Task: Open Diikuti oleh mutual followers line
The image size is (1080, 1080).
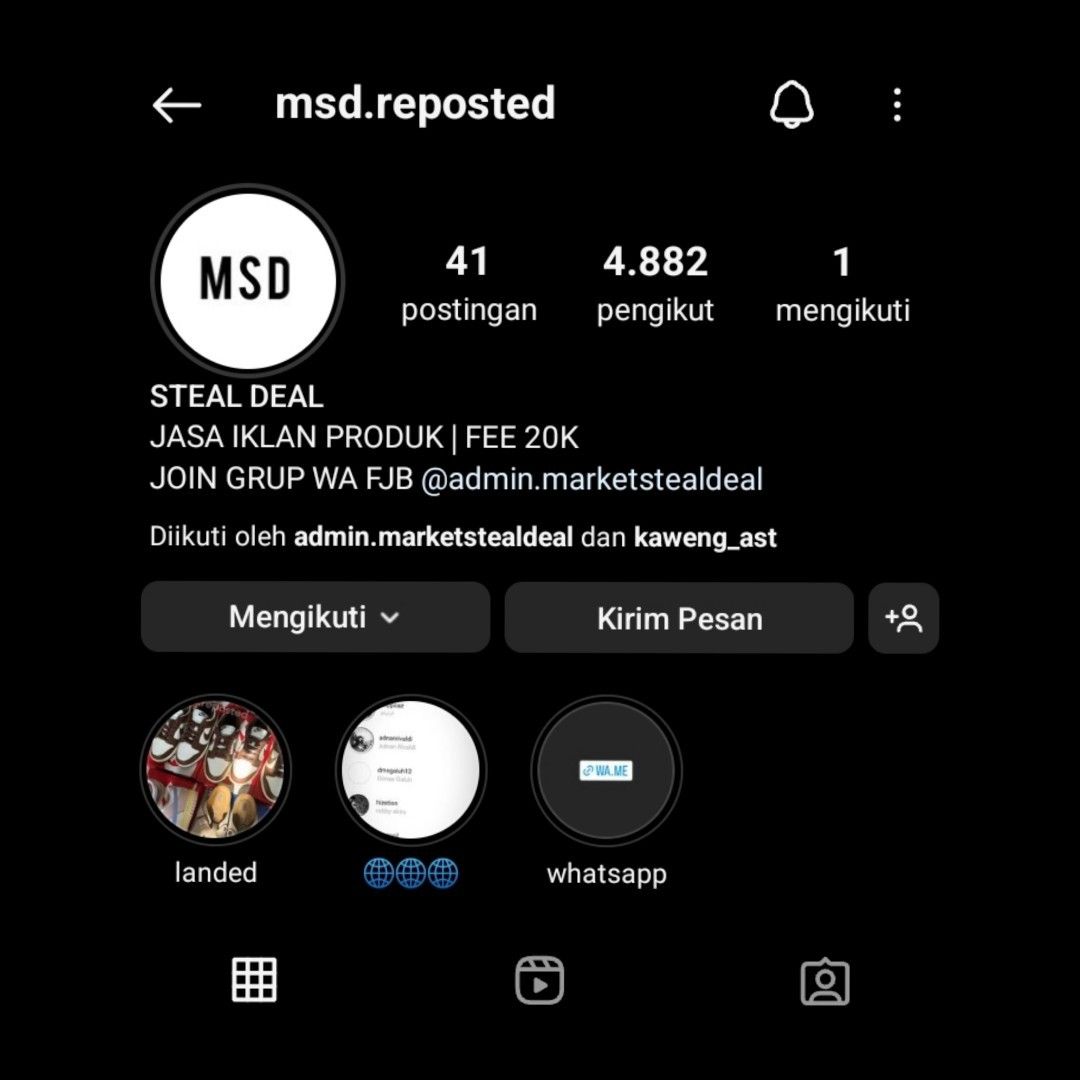Action: coord(463,537)
